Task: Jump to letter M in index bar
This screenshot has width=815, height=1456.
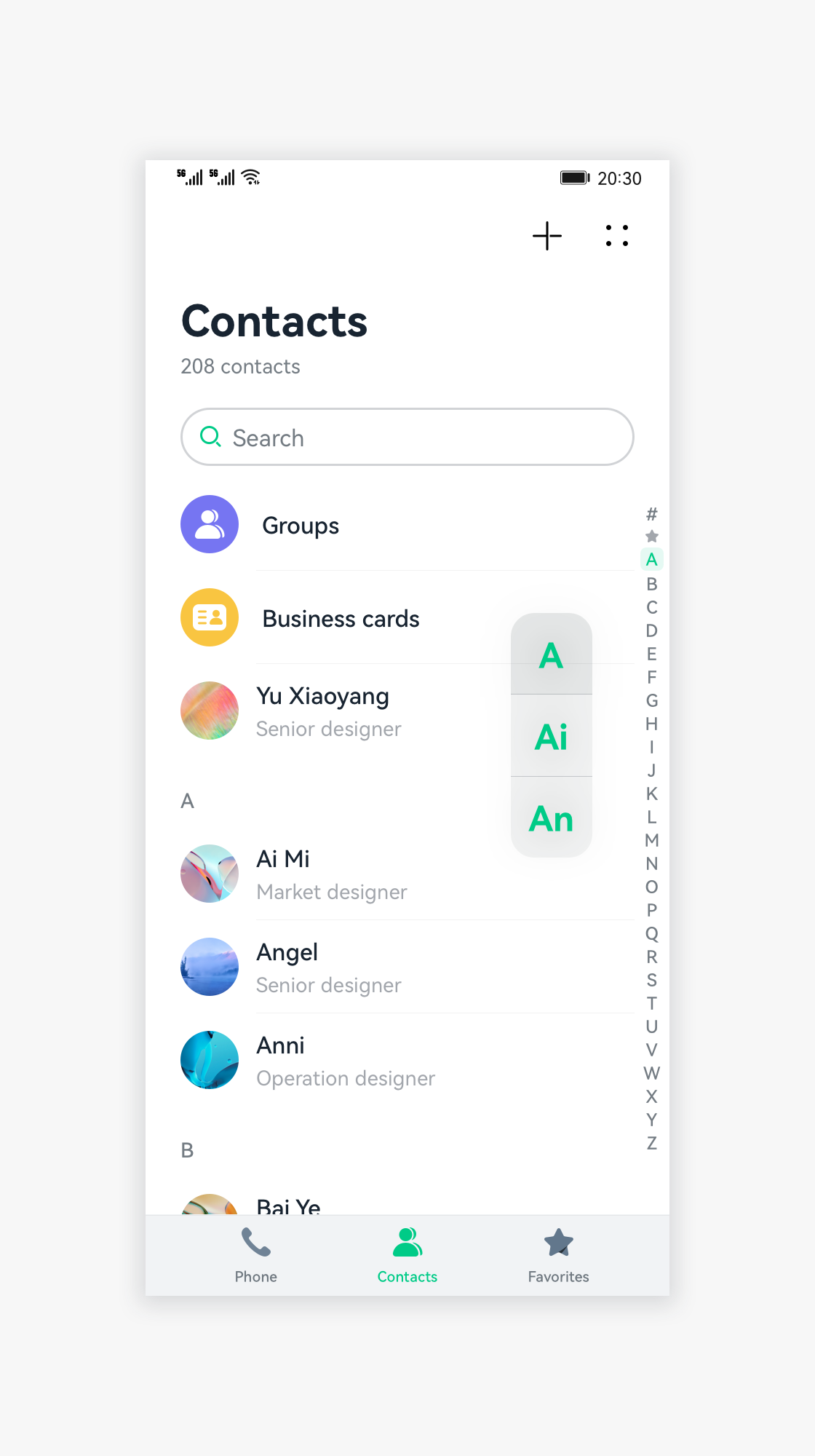Action: click(x=651, y=840)
